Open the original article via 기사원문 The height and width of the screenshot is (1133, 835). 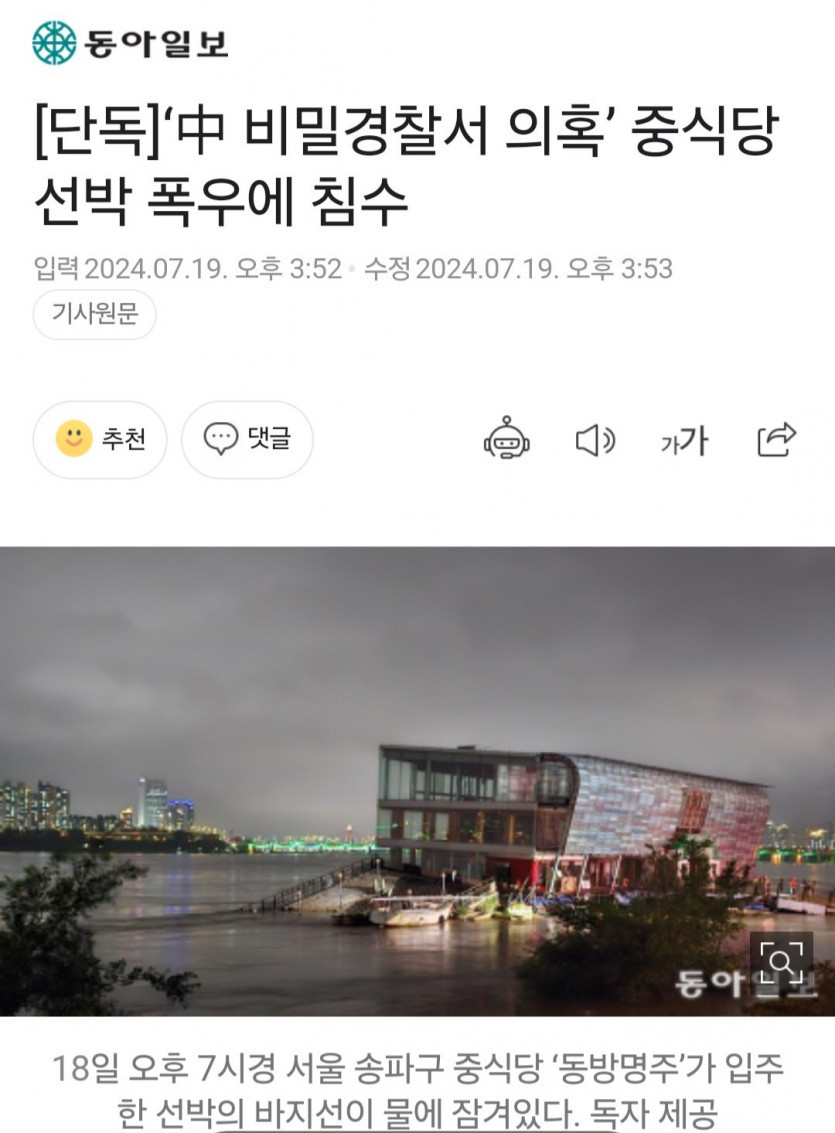(95, 315)
